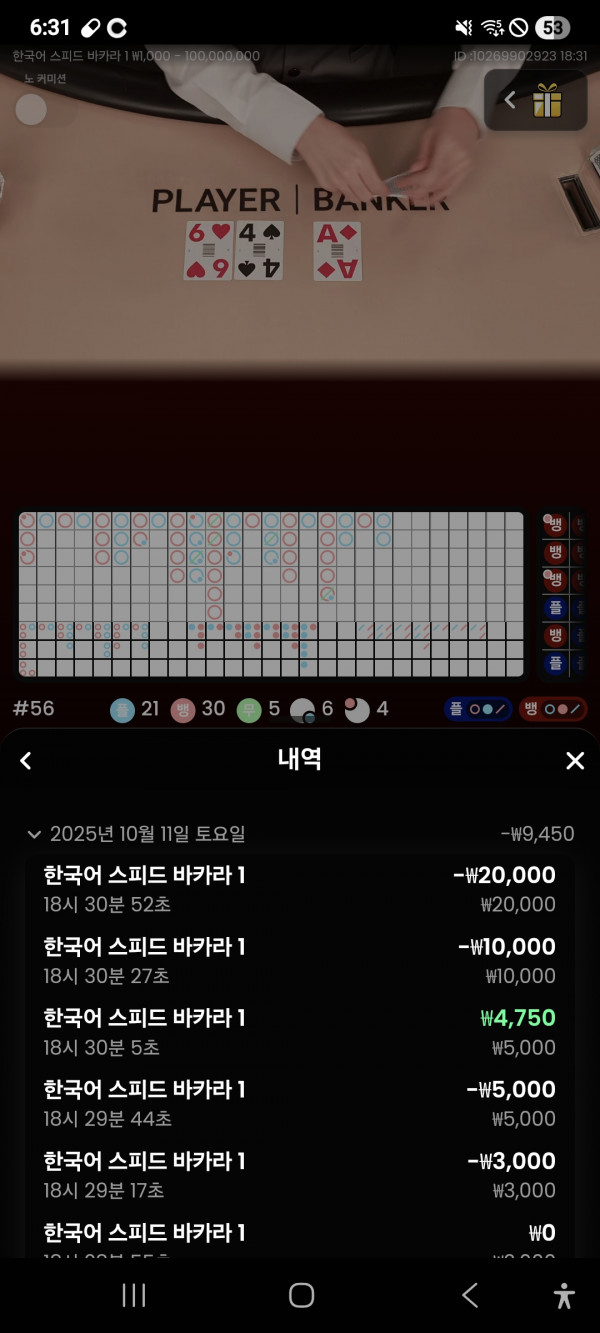Image resolution: width=600 pixels, height=1333 pixels.
Task: Open the recent apps view
Action: [x=134, y=1295]
